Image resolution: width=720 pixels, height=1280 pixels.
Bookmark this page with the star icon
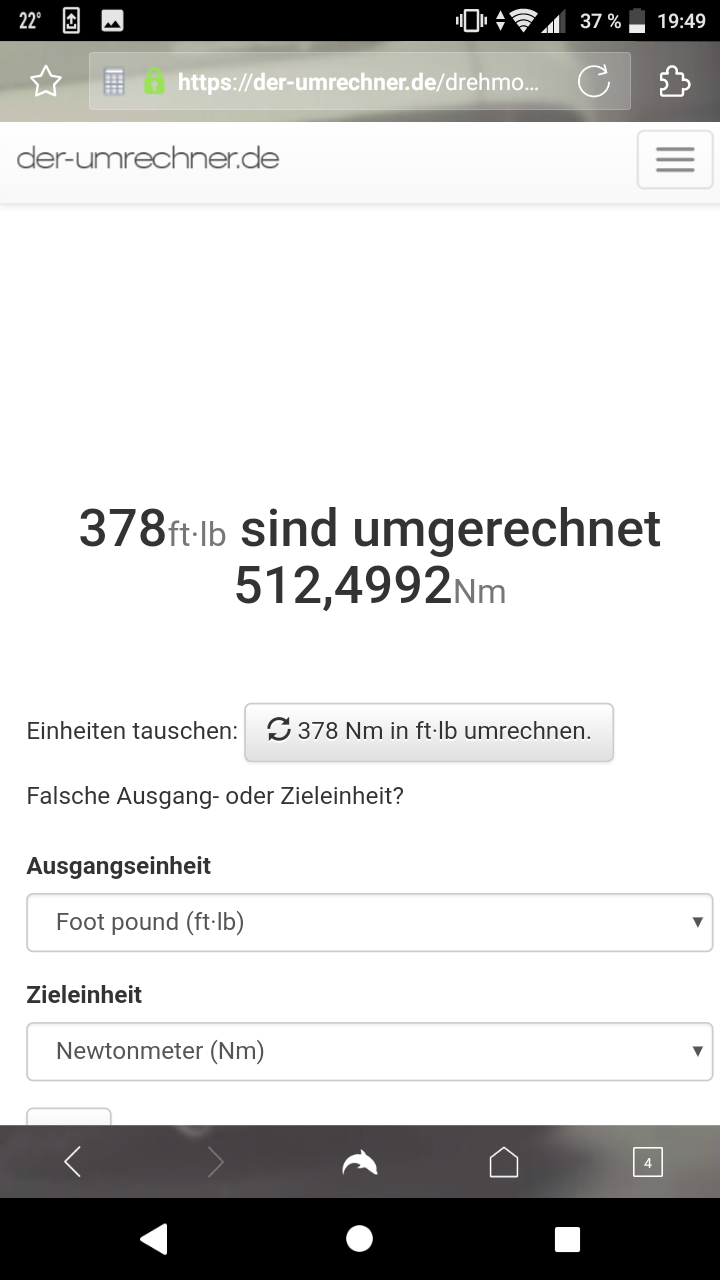[x=46, y=82]
